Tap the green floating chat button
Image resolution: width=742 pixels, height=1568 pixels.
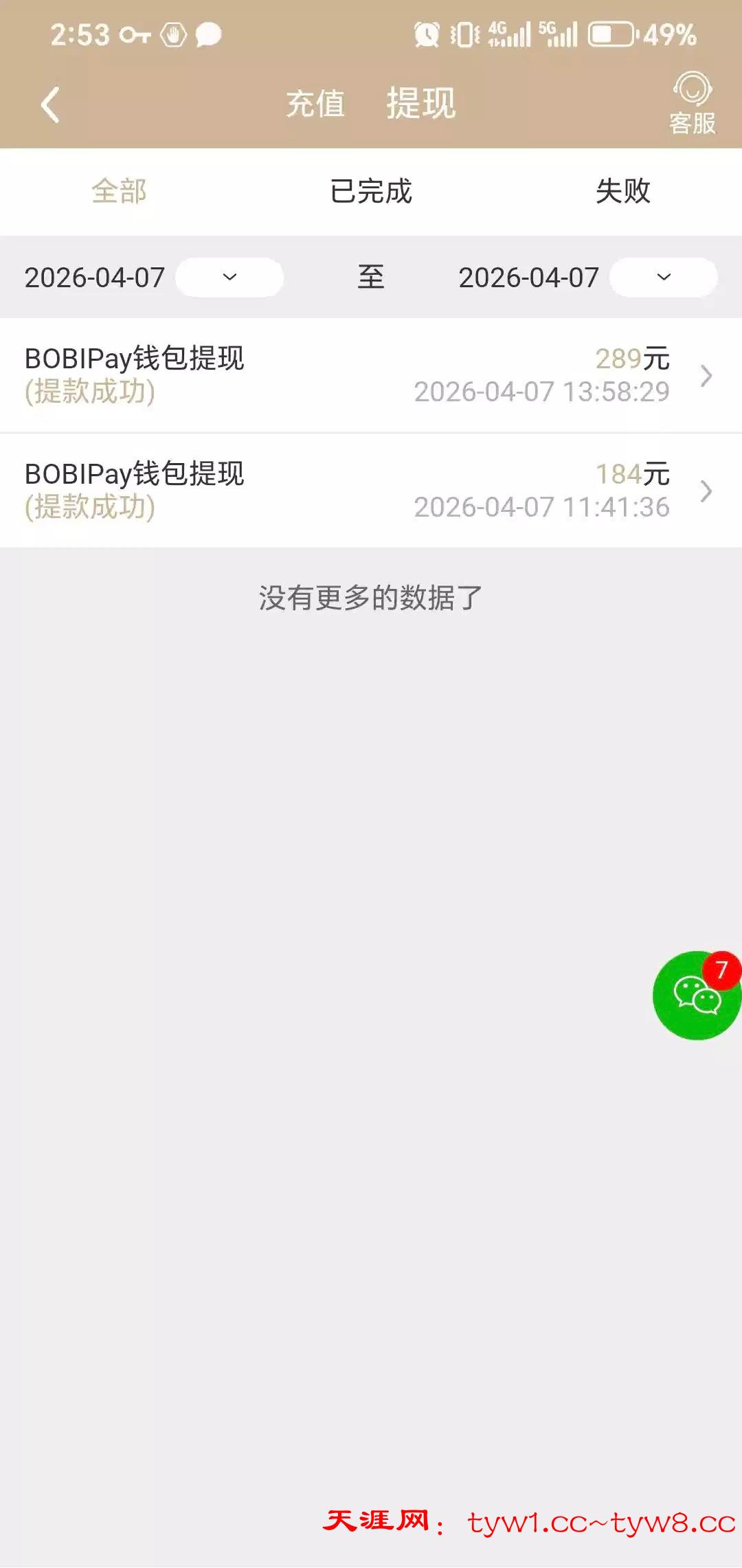click(x=697, y=996)
